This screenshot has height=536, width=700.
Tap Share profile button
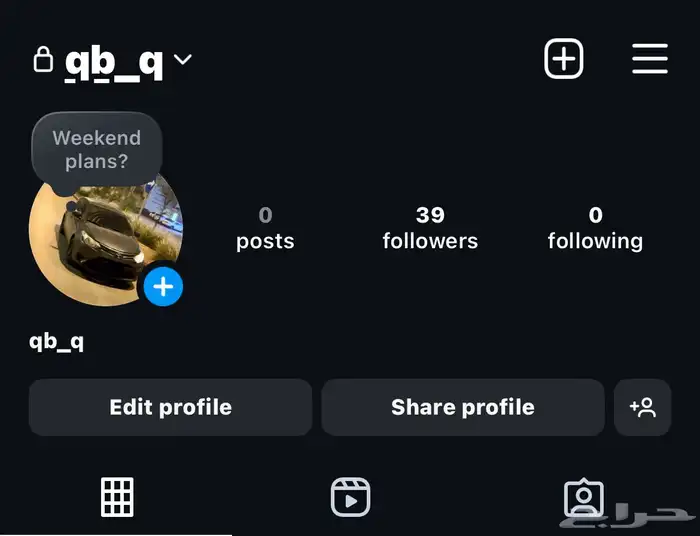[x=462, y=407]
